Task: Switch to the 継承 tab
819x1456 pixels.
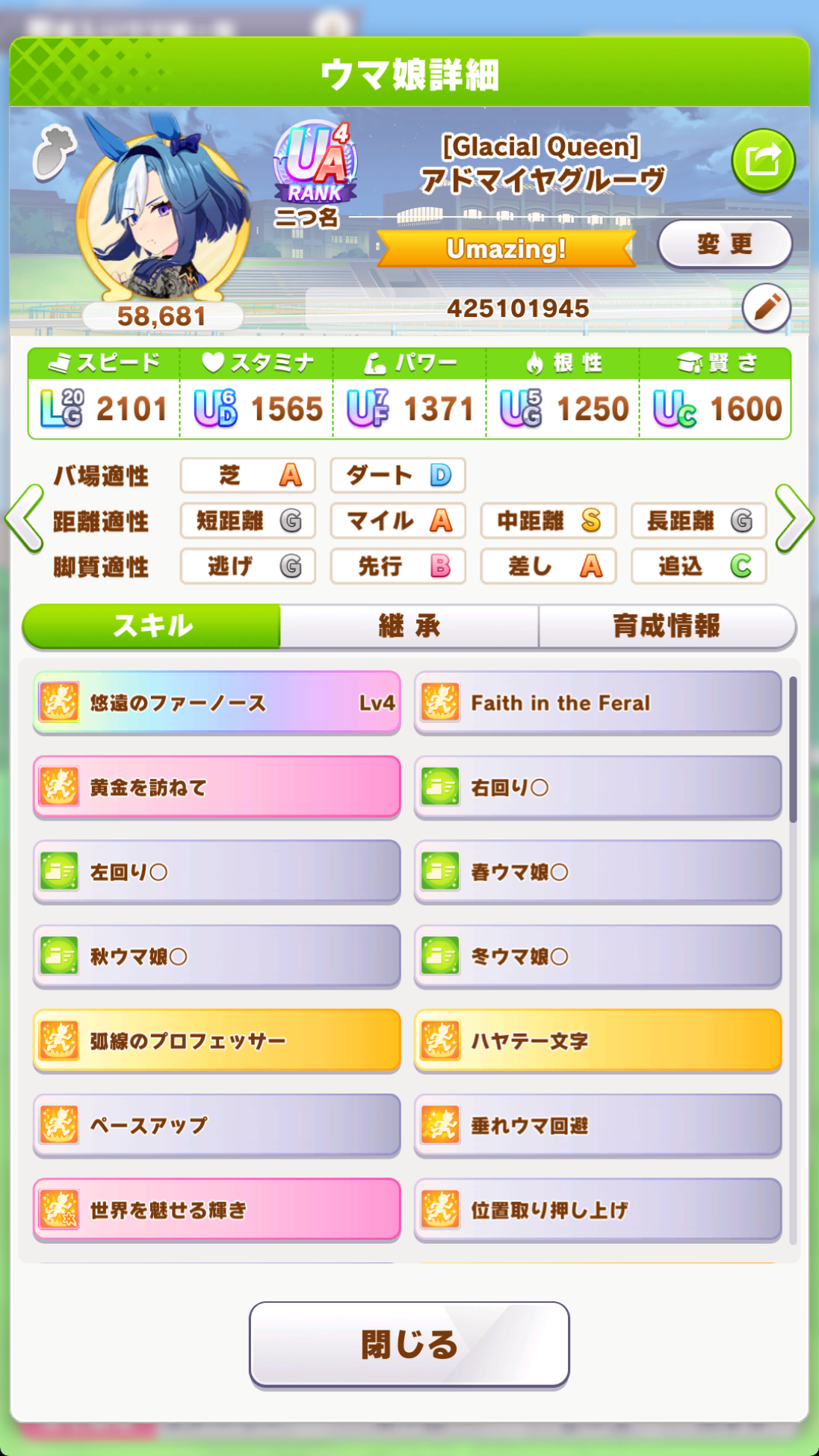Action: click(x=409, y=626)
